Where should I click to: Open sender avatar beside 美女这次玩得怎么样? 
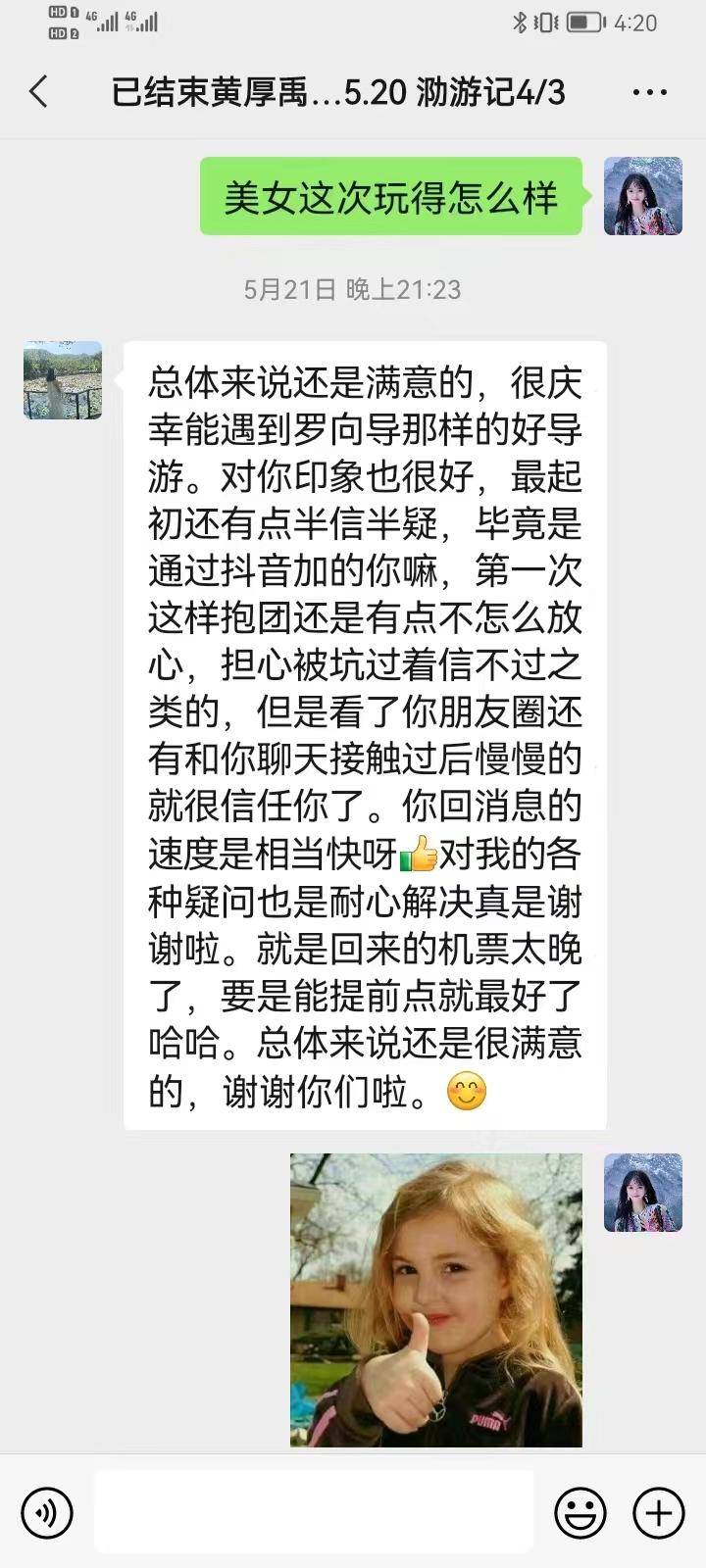point(642,196)
